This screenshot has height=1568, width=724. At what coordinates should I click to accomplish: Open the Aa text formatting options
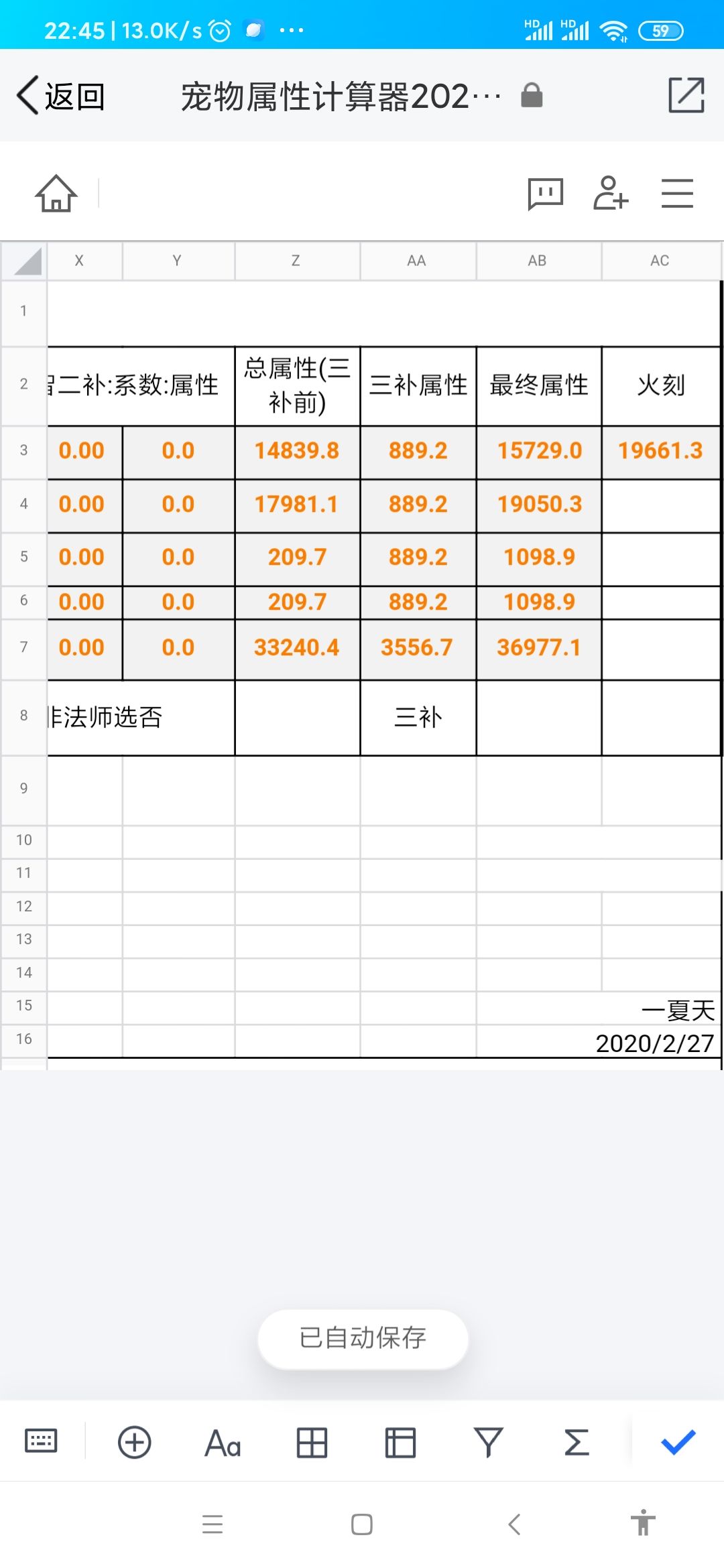point(223,1443)
